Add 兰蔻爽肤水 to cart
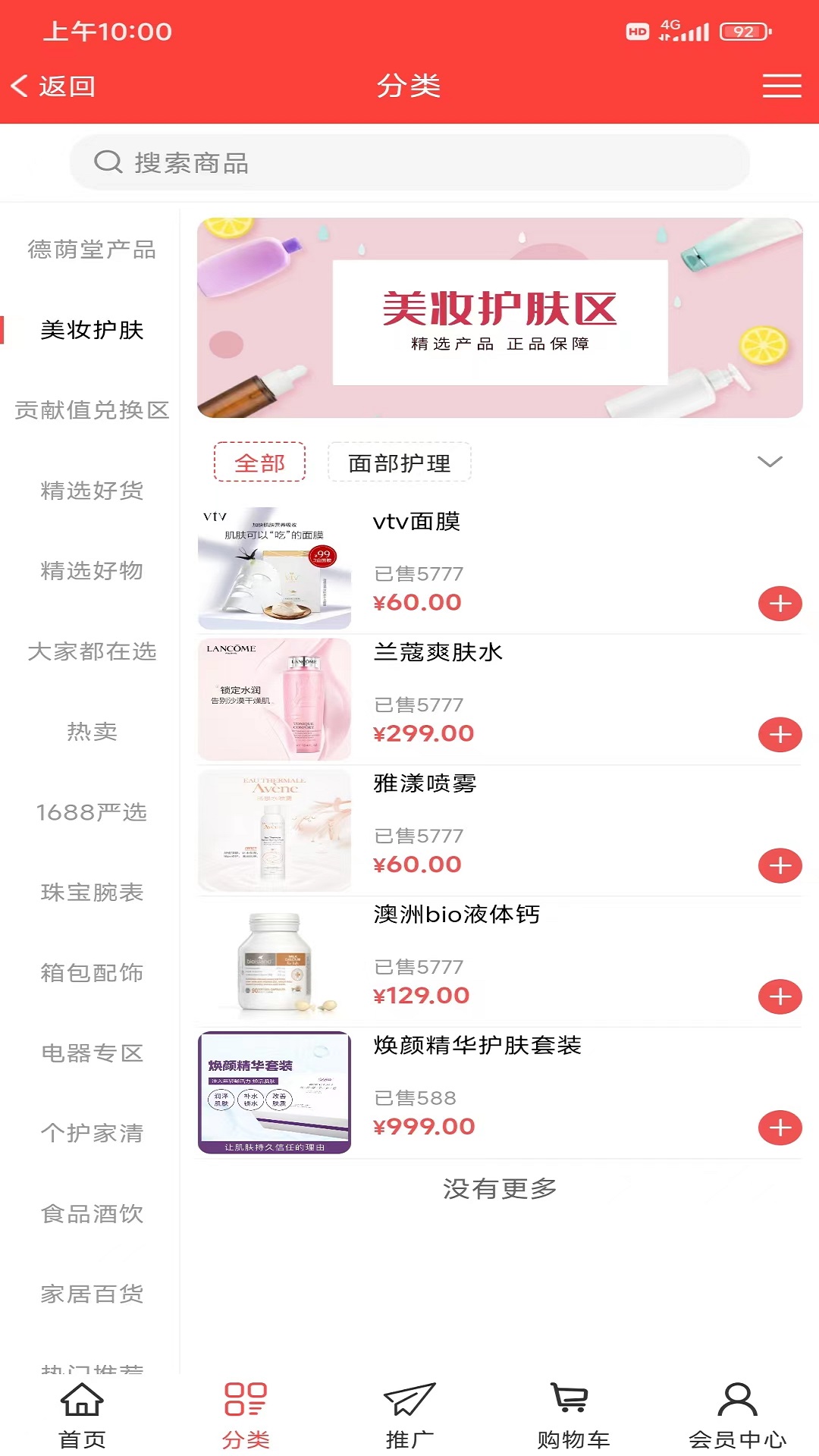This screenshot has width=819, height=1456. click(x=780, y=735)
